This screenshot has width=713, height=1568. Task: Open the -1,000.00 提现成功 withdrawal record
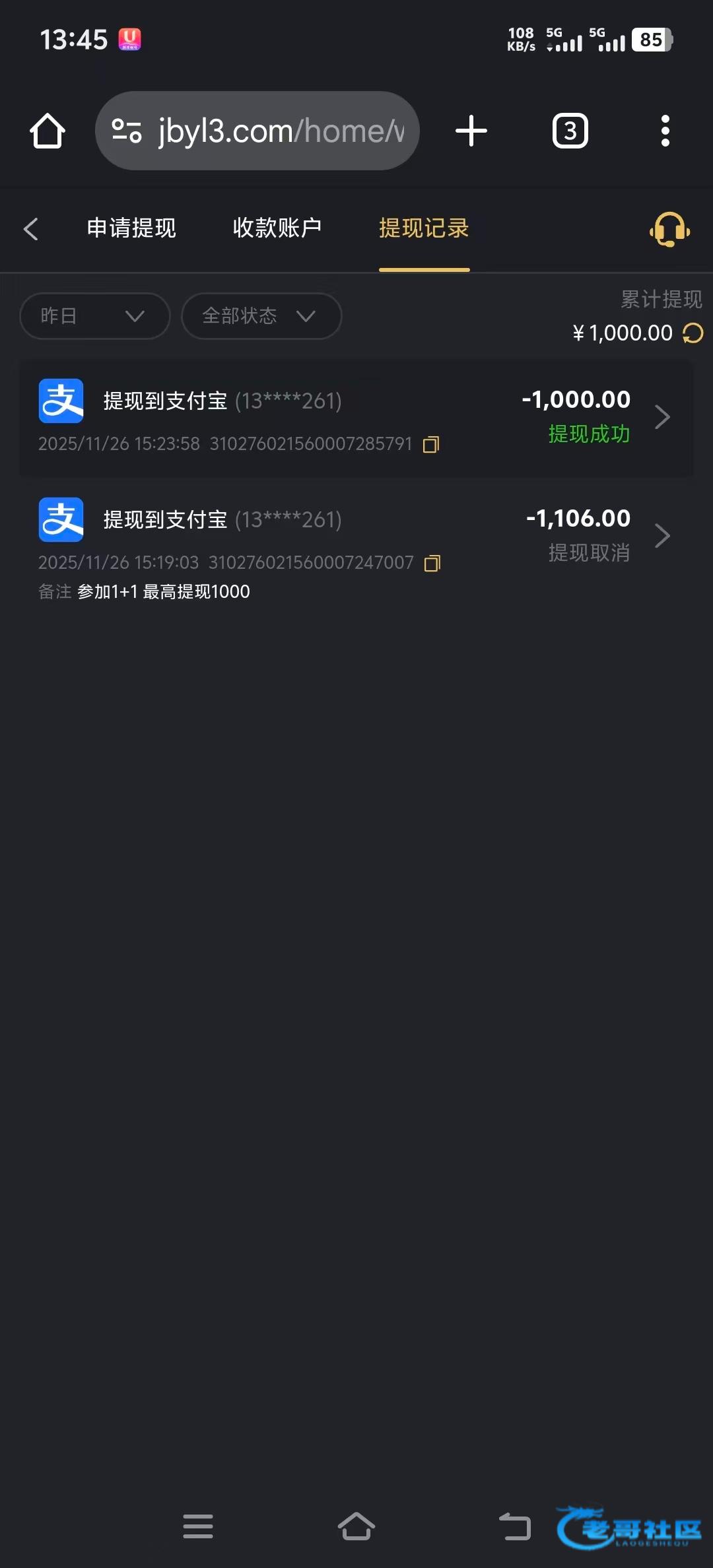pyautogui.click(x=356, y=417)
